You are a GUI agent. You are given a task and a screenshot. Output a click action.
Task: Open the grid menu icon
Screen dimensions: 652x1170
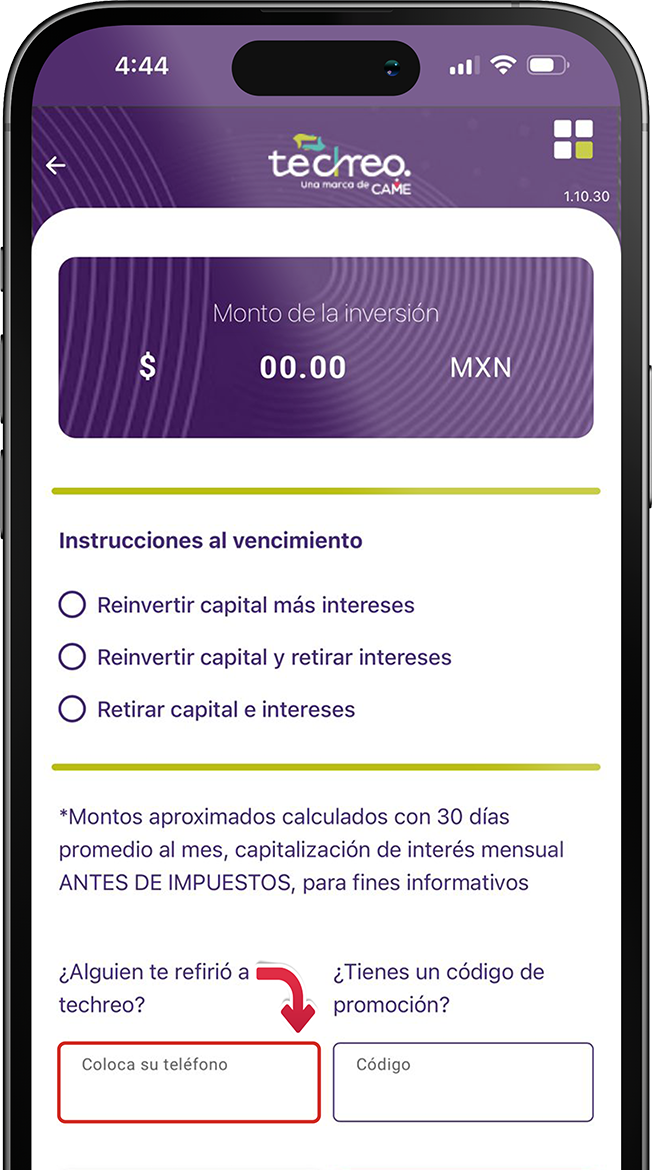tap(573, 139)
